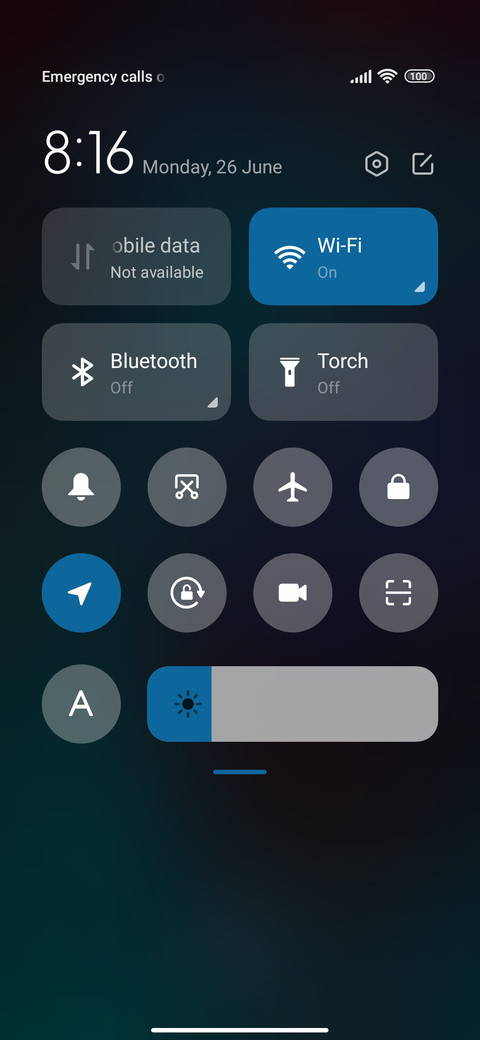
Task: Tap the padlock lock-screen button
Action: [x=398, y=488]
